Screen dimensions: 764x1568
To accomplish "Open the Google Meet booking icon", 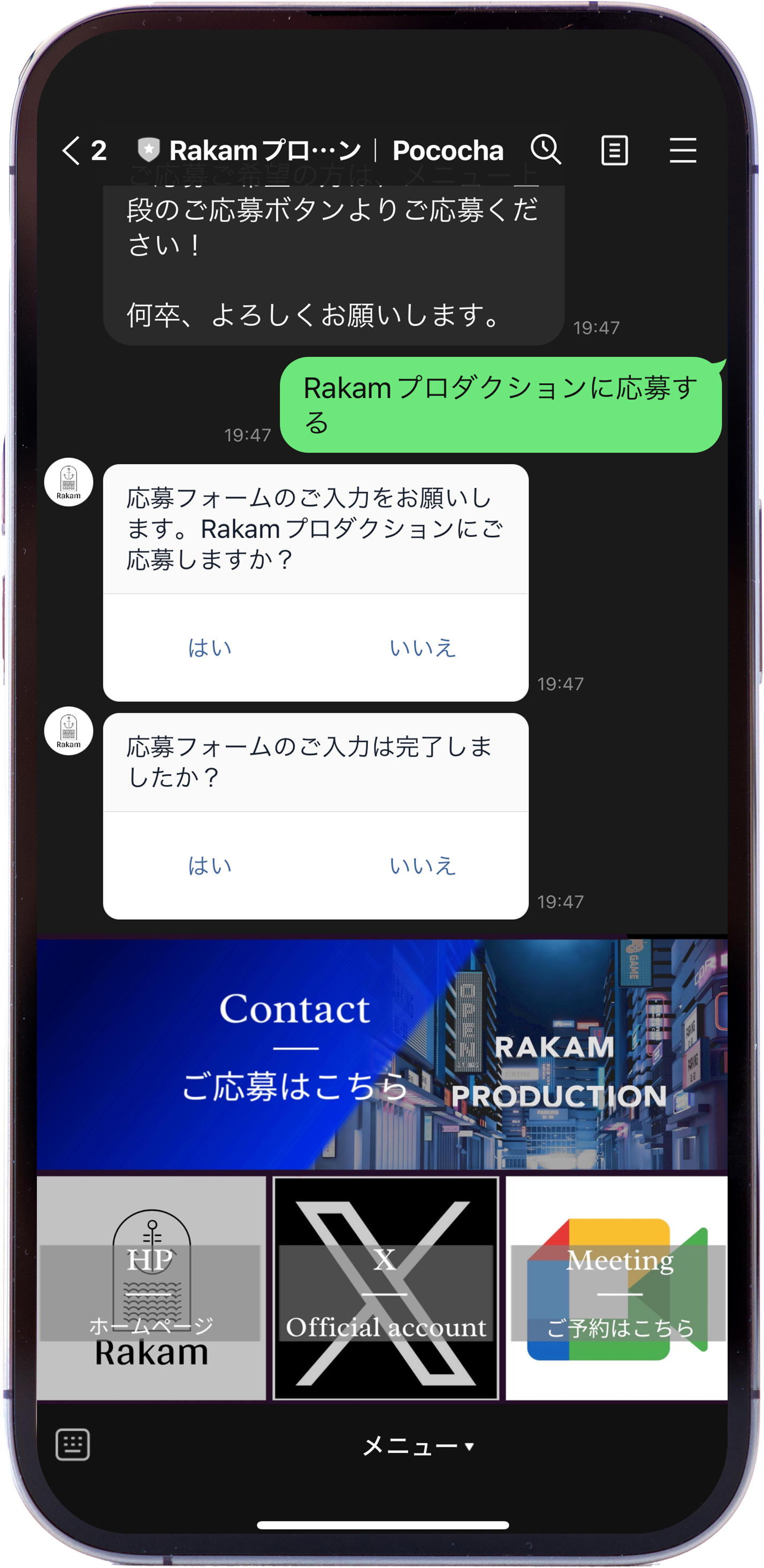I will click(x=617, y=1287).
